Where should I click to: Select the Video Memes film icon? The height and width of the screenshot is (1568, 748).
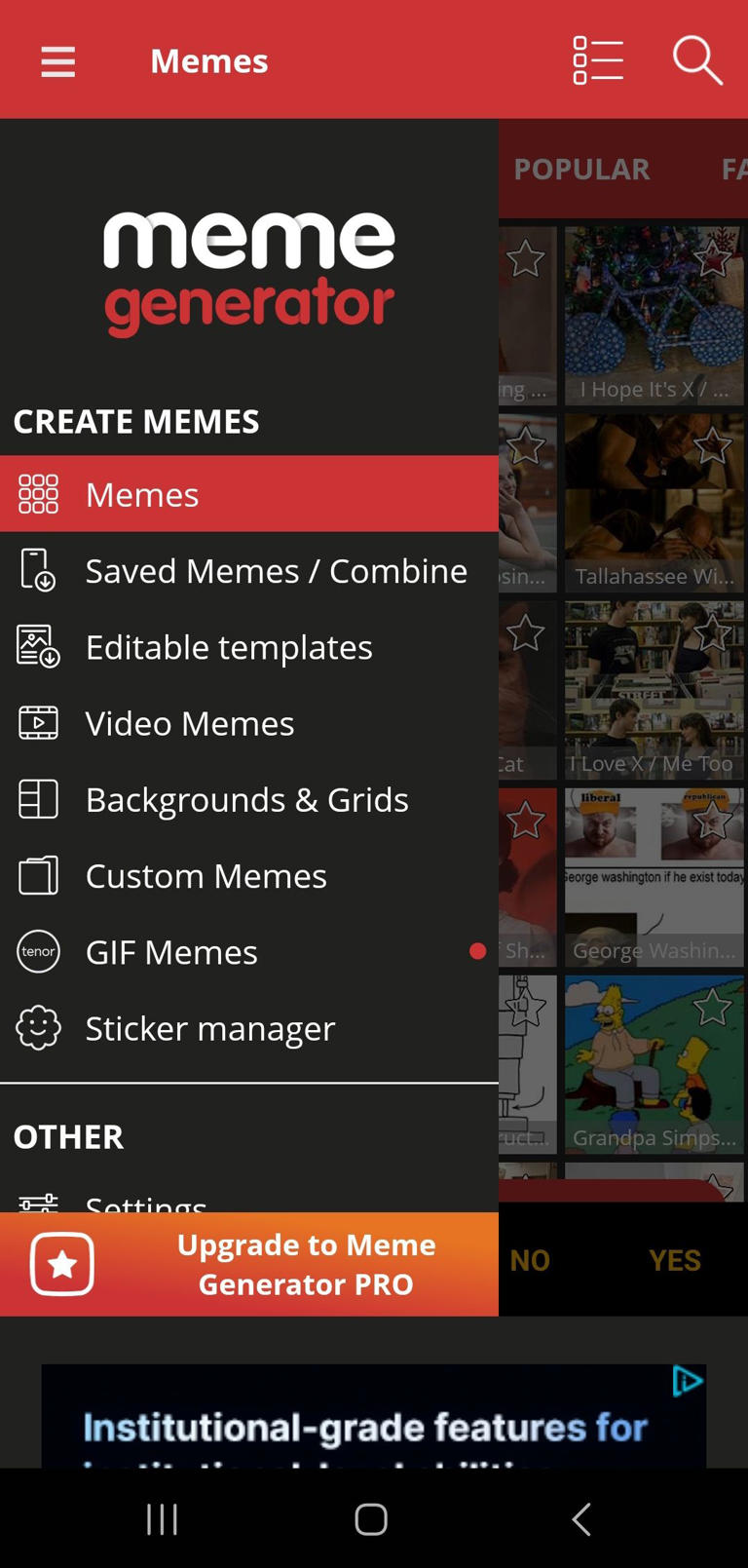(38, 722)
